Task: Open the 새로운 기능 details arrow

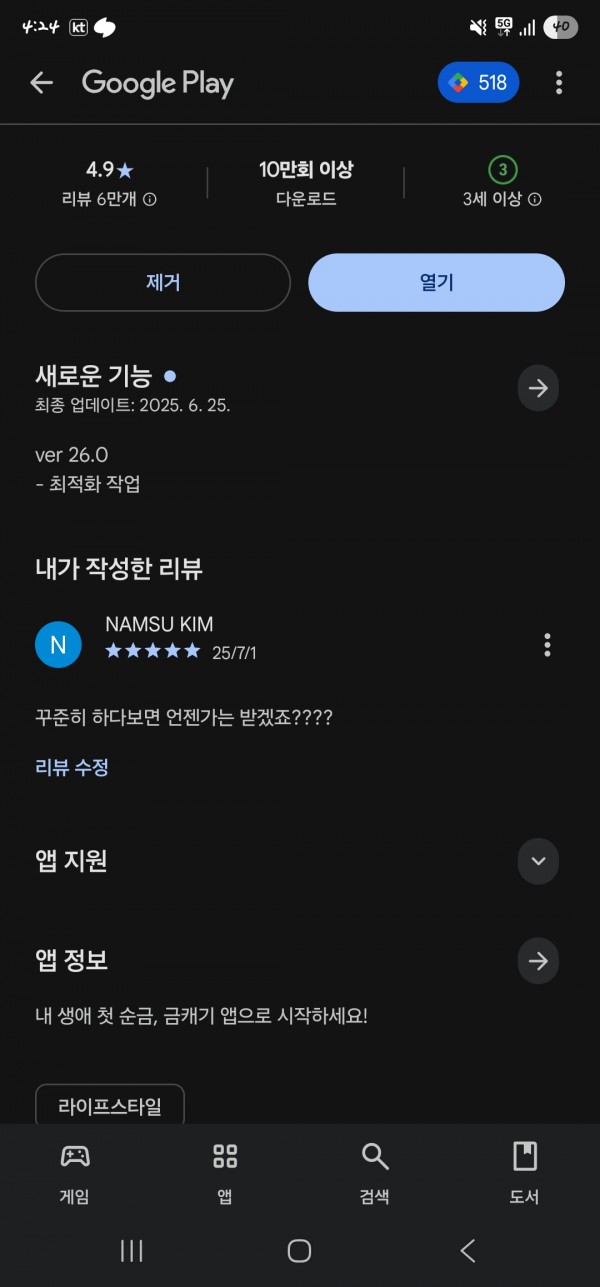Action: [x=538, y=388]
